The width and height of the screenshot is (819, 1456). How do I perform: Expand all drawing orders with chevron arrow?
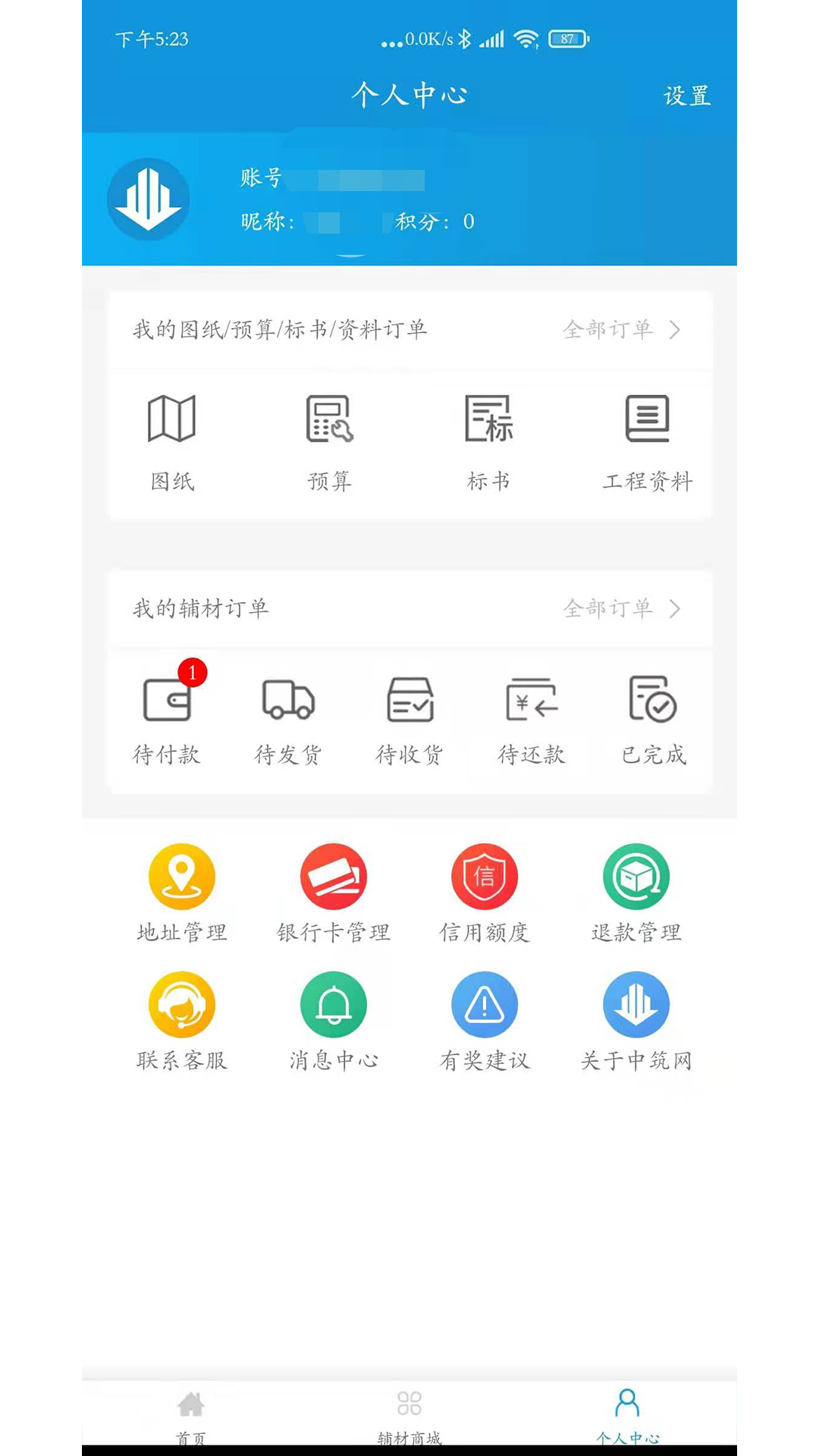(674, 330)
